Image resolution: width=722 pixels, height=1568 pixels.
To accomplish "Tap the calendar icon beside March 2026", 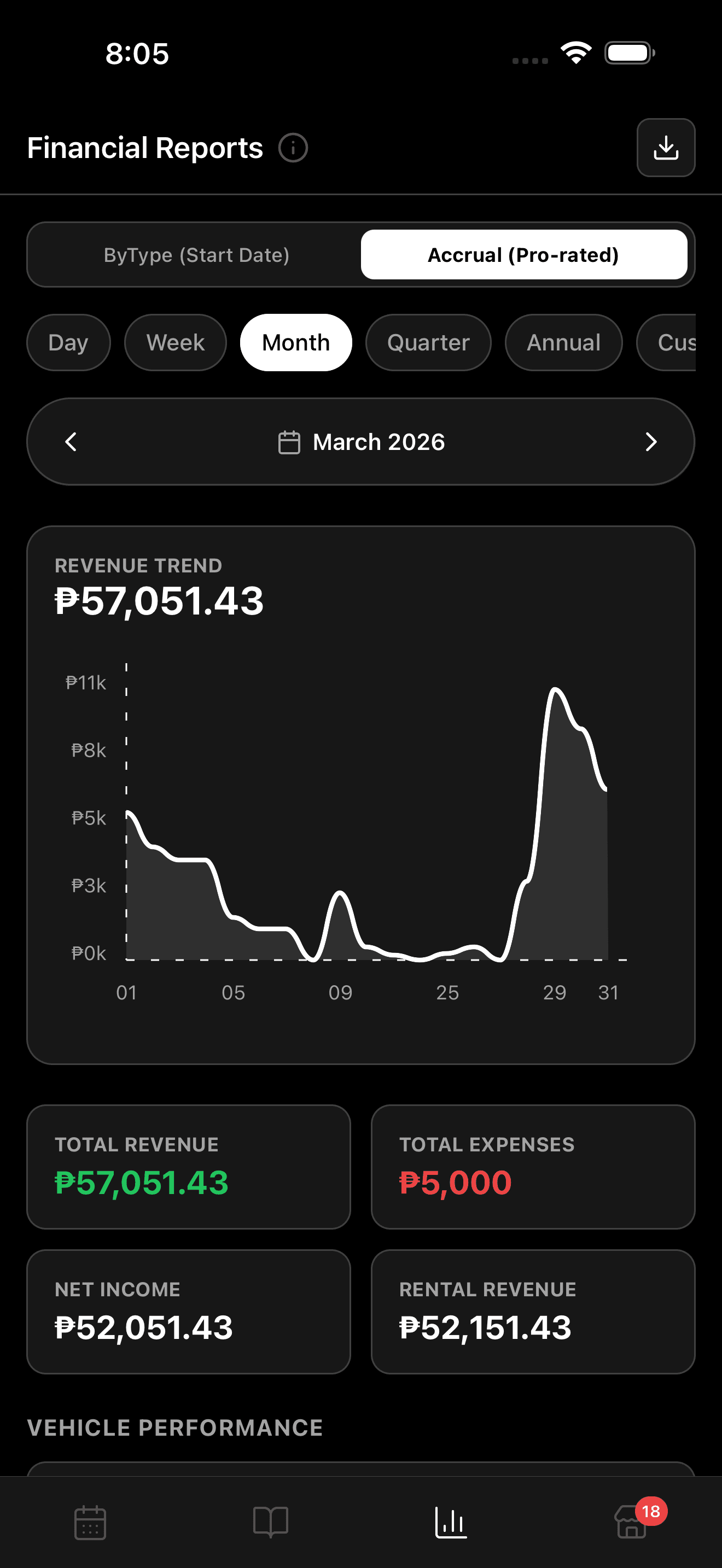I will click(x=289, y=442).
